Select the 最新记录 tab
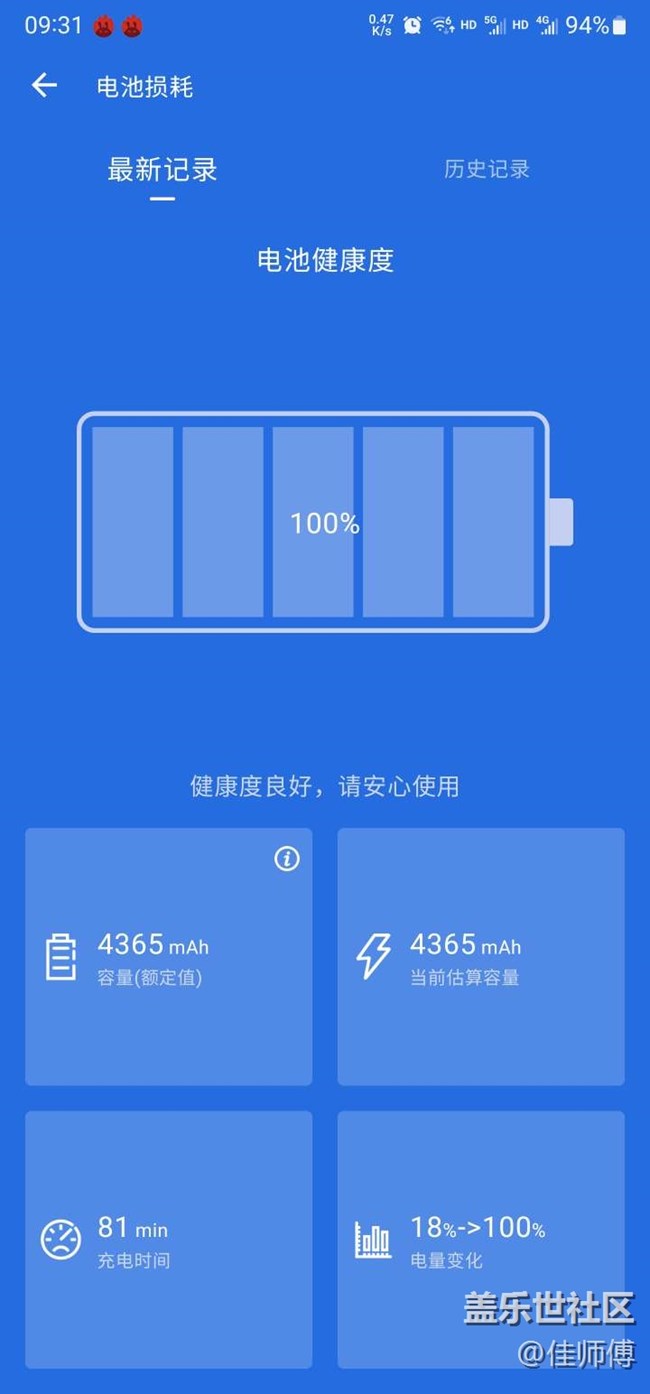650x1394 pixels. coord(162,169)
